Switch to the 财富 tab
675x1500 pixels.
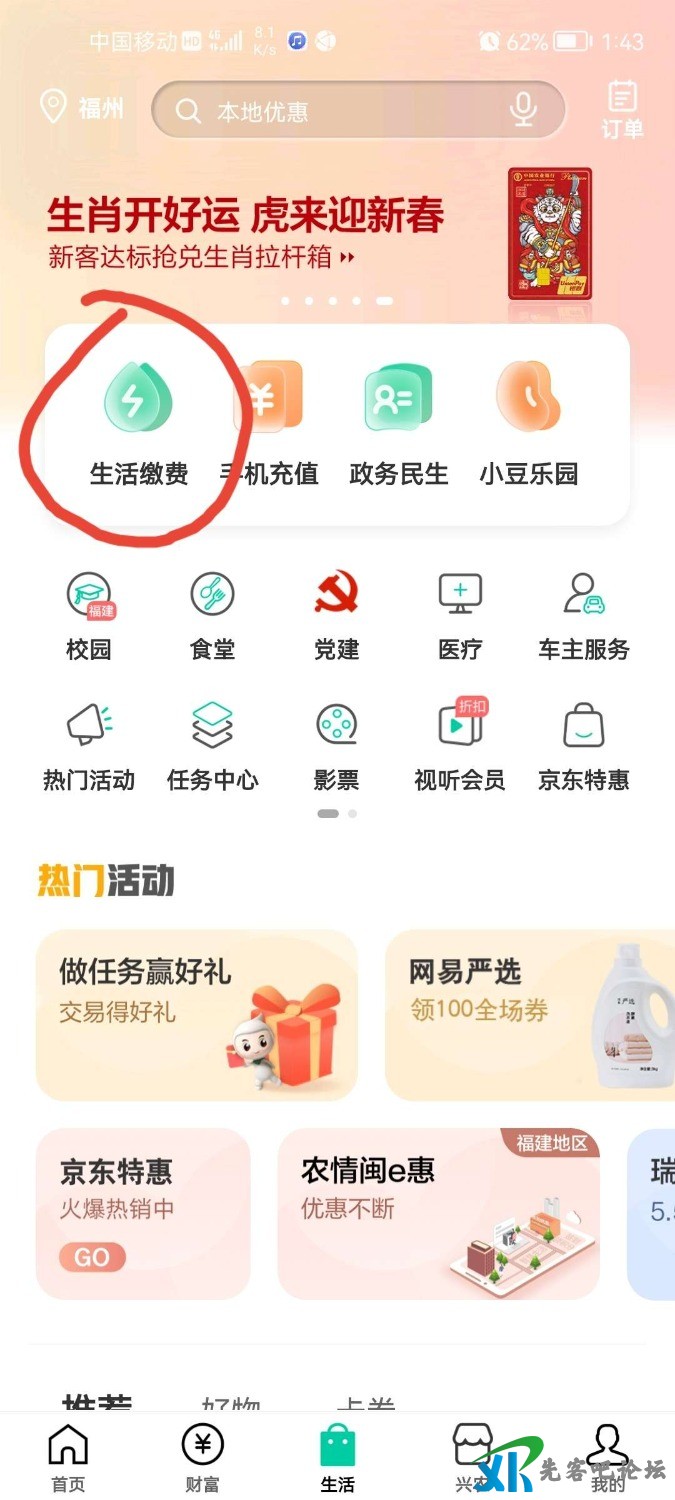[202, 1458]
